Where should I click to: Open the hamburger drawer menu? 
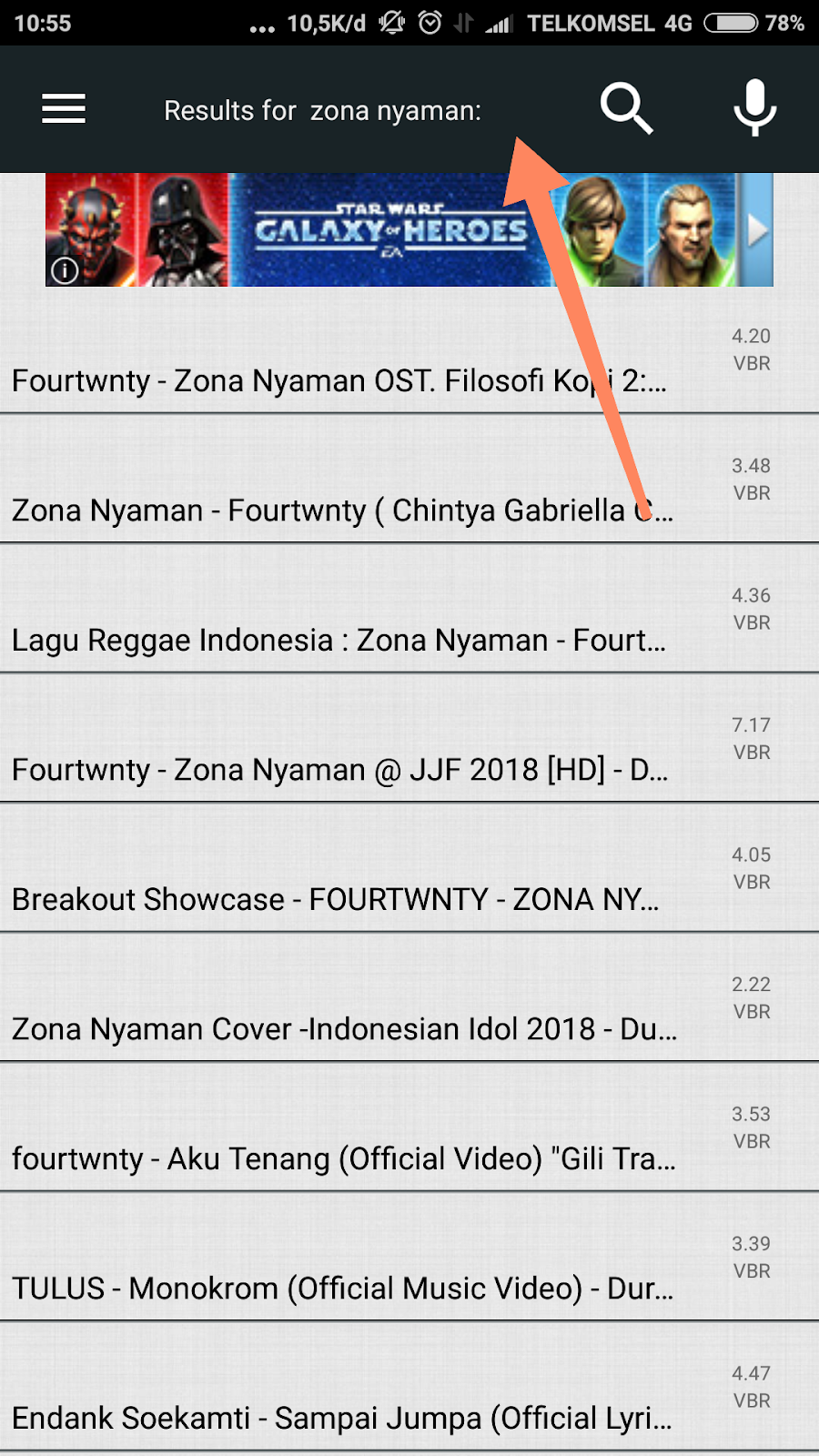click(x=64, y=109)
